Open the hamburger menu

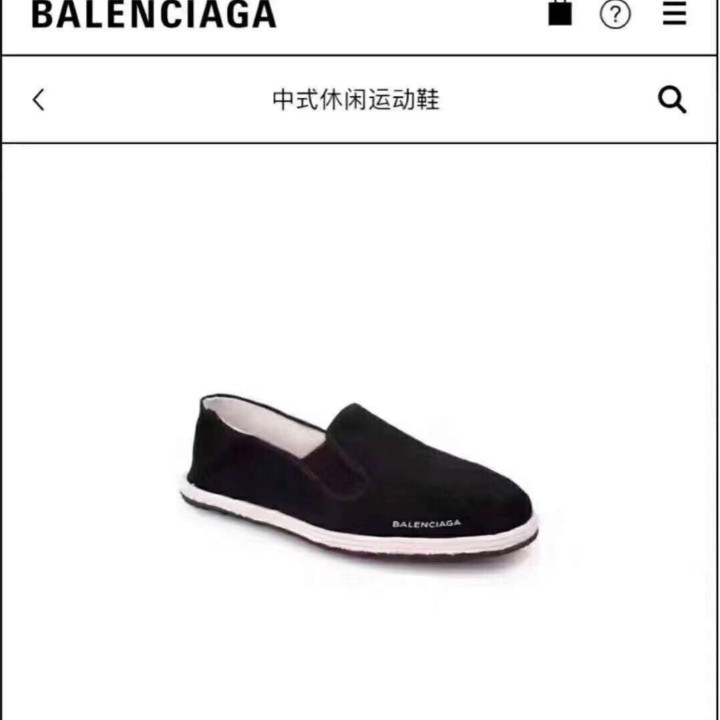tap(675, 13)
